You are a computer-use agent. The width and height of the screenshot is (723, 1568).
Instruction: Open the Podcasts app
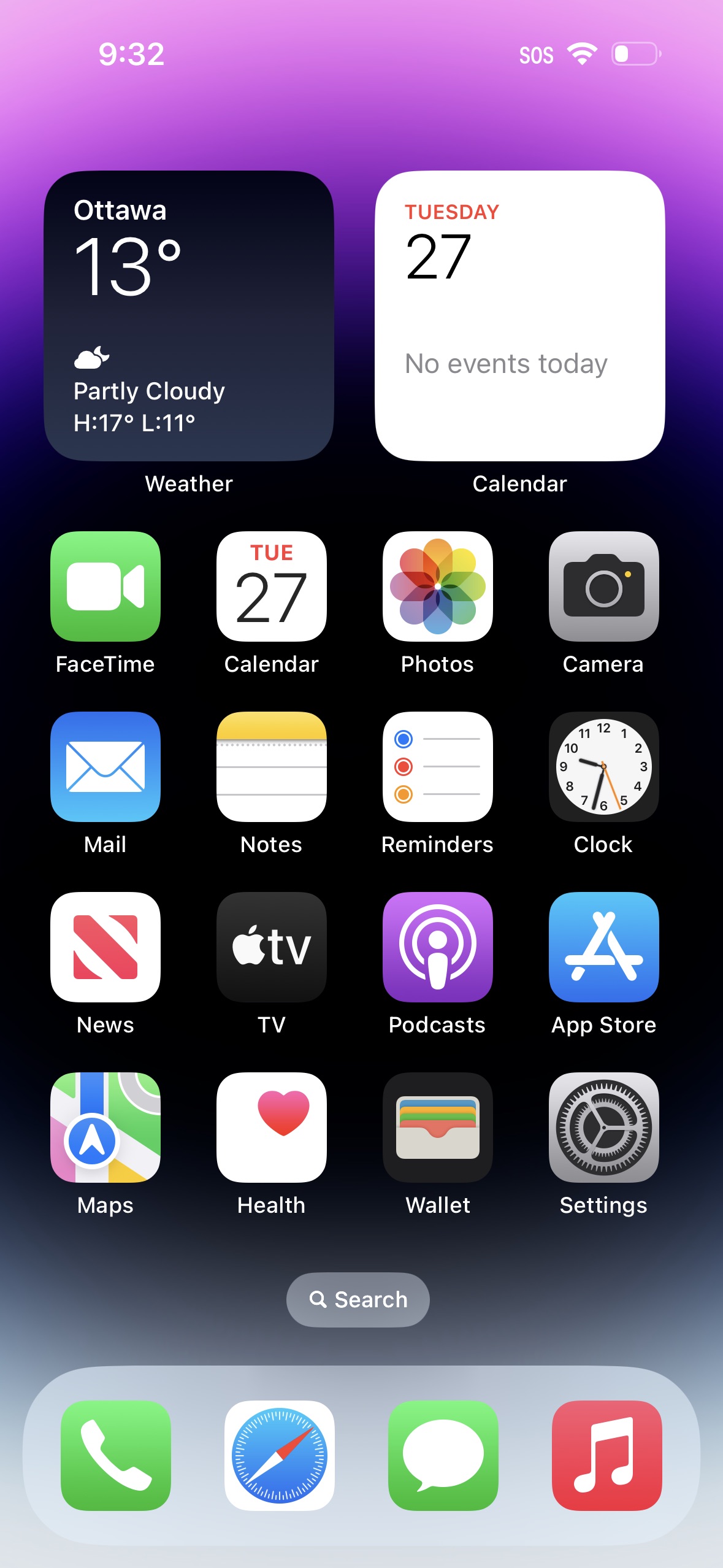[x=437, y=947]
